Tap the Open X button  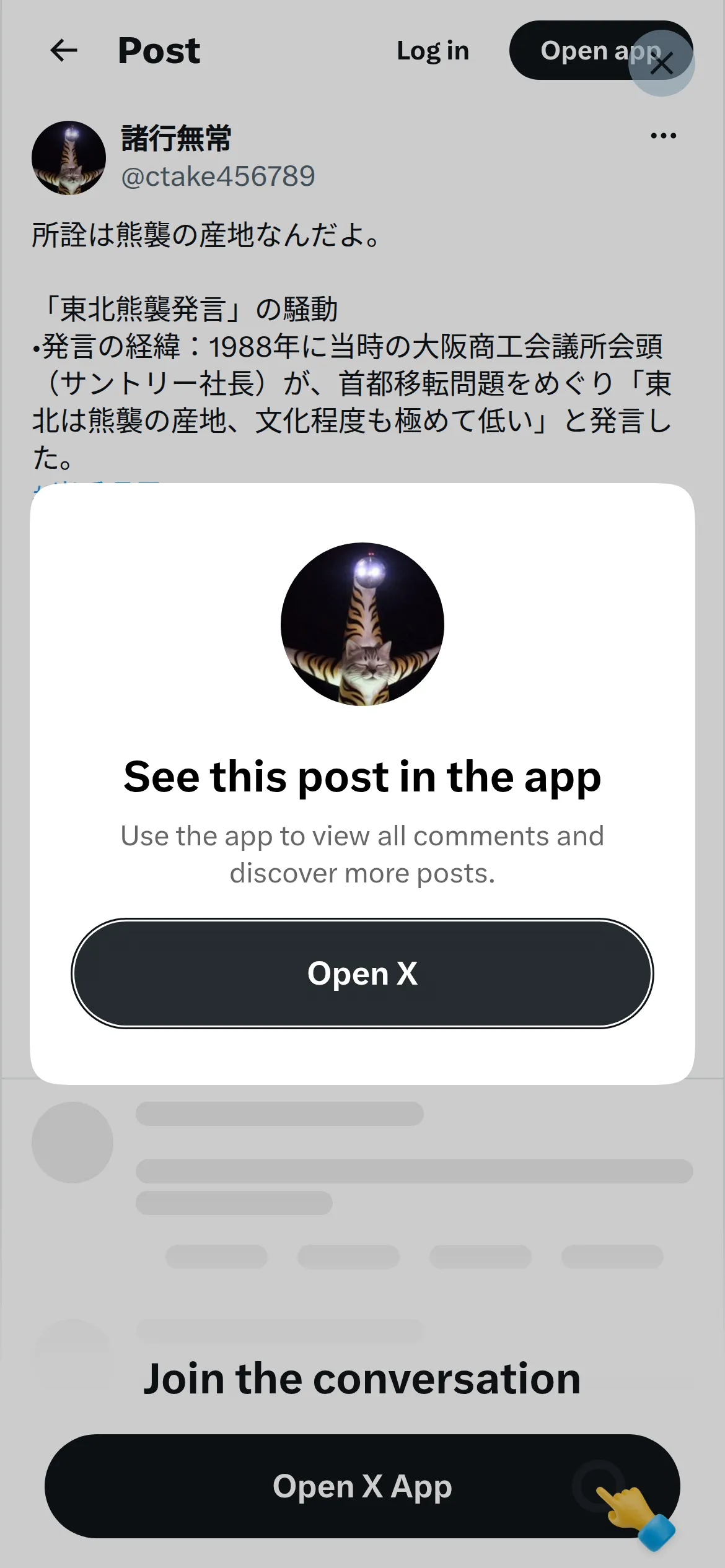362,973
